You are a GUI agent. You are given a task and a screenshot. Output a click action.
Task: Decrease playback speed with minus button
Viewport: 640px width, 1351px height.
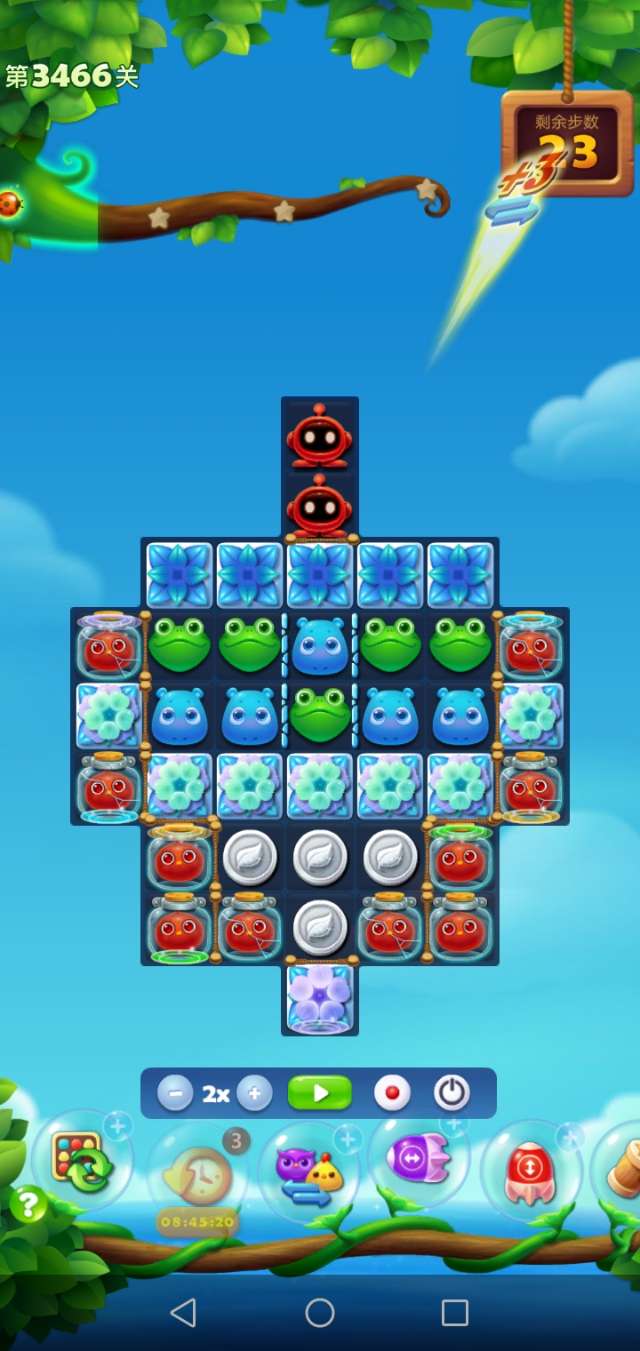[x=175, y=1094]
